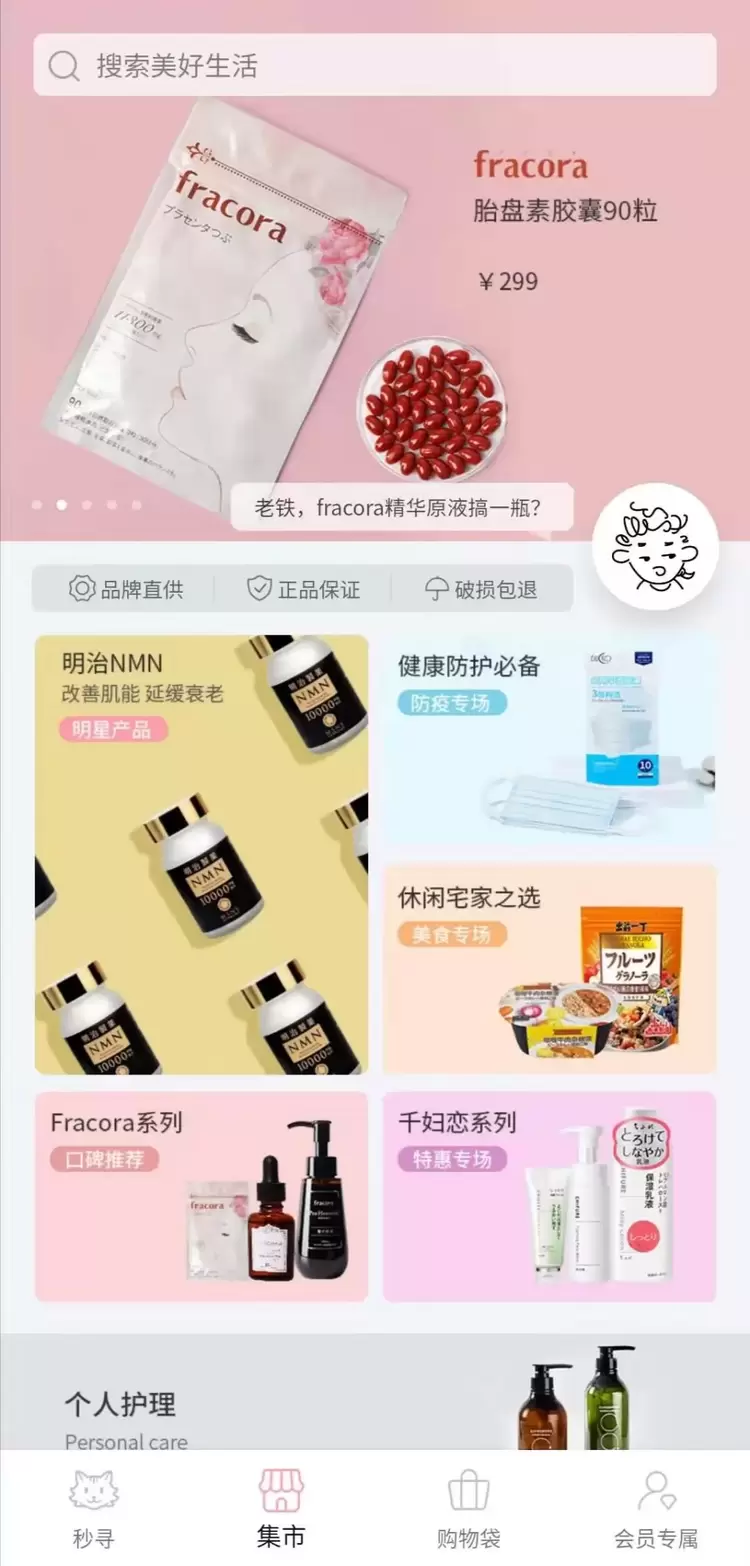Open the 休闲宅家之选 美食专场 card
Image resolution: width=750 pixels, height=1566 pixels.
coord(549,969)
